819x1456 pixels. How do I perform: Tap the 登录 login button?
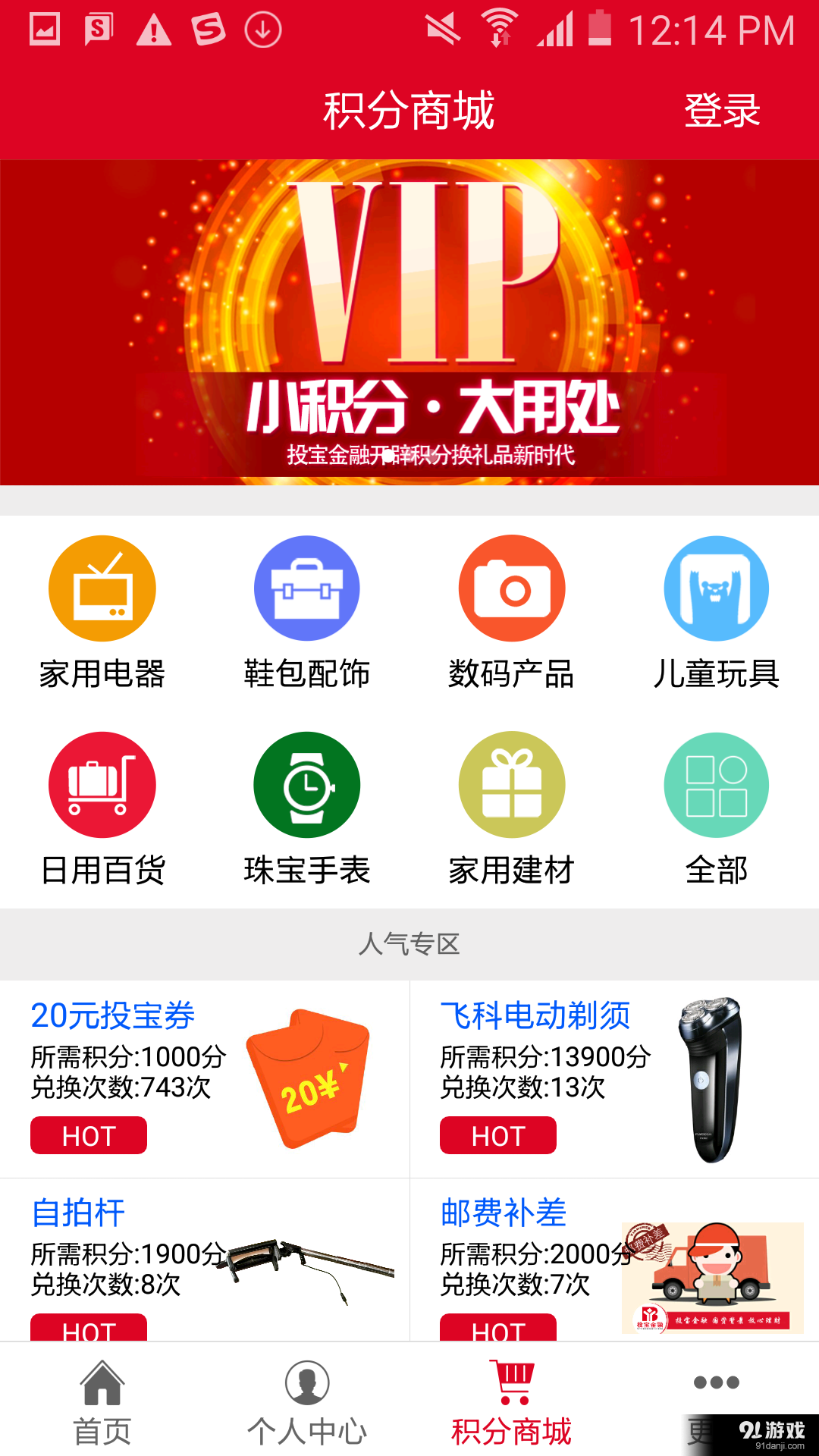pyautogui.click(x=722, y=110)
